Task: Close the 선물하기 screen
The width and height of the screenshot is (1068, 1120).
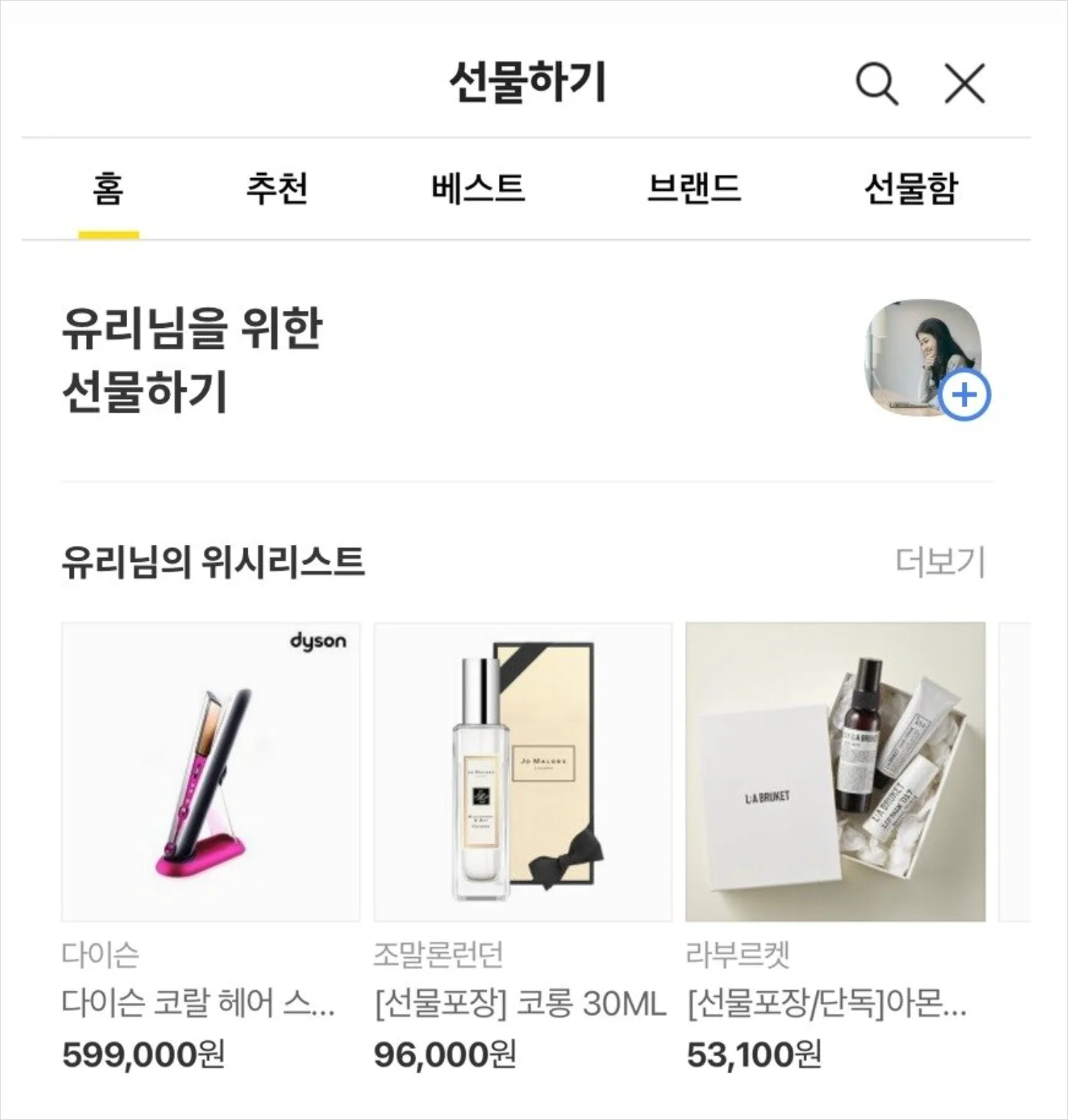Action: 964,84
